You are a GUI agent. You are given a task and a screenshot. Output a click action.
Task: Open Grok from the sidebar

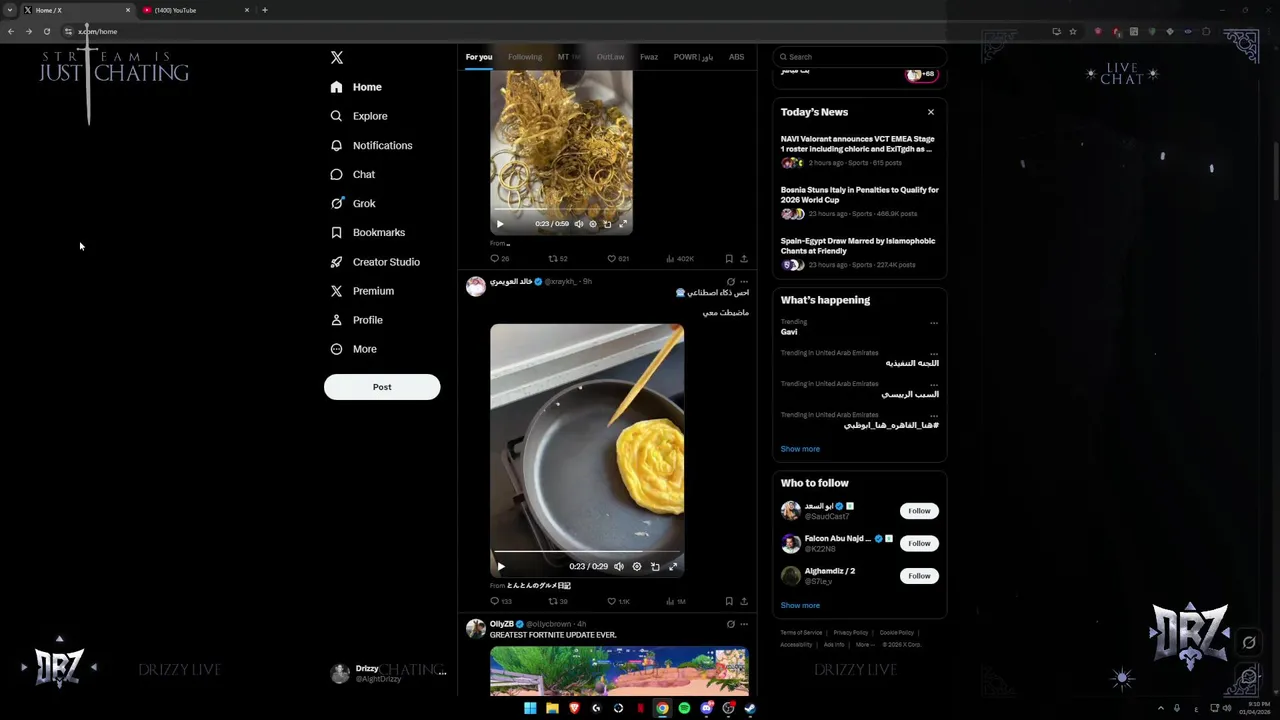point(363,203)
